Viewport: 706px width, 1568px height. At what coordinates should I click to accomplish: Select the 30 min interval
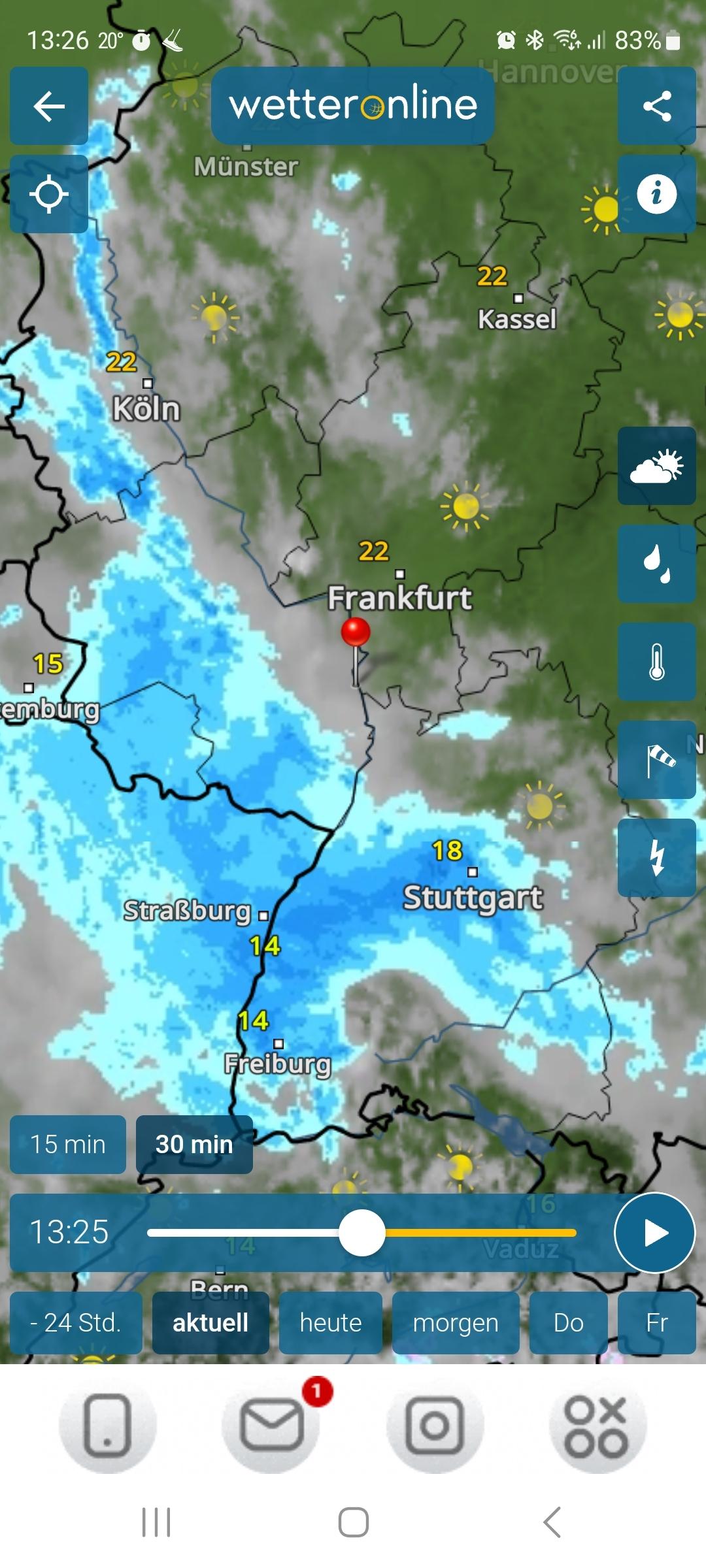click(194, 1145)
